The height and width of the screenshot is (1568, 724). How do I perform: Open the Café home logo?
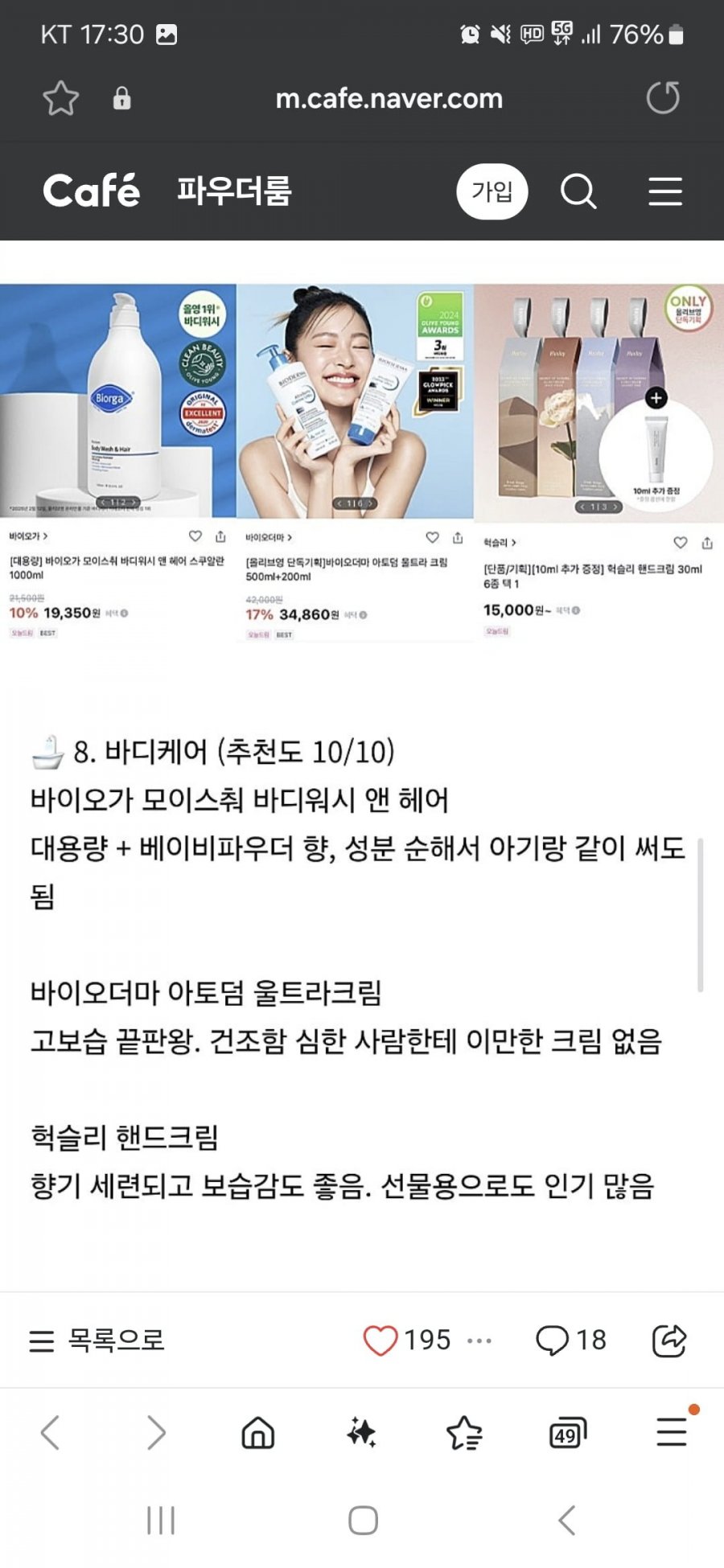(91, 191)
